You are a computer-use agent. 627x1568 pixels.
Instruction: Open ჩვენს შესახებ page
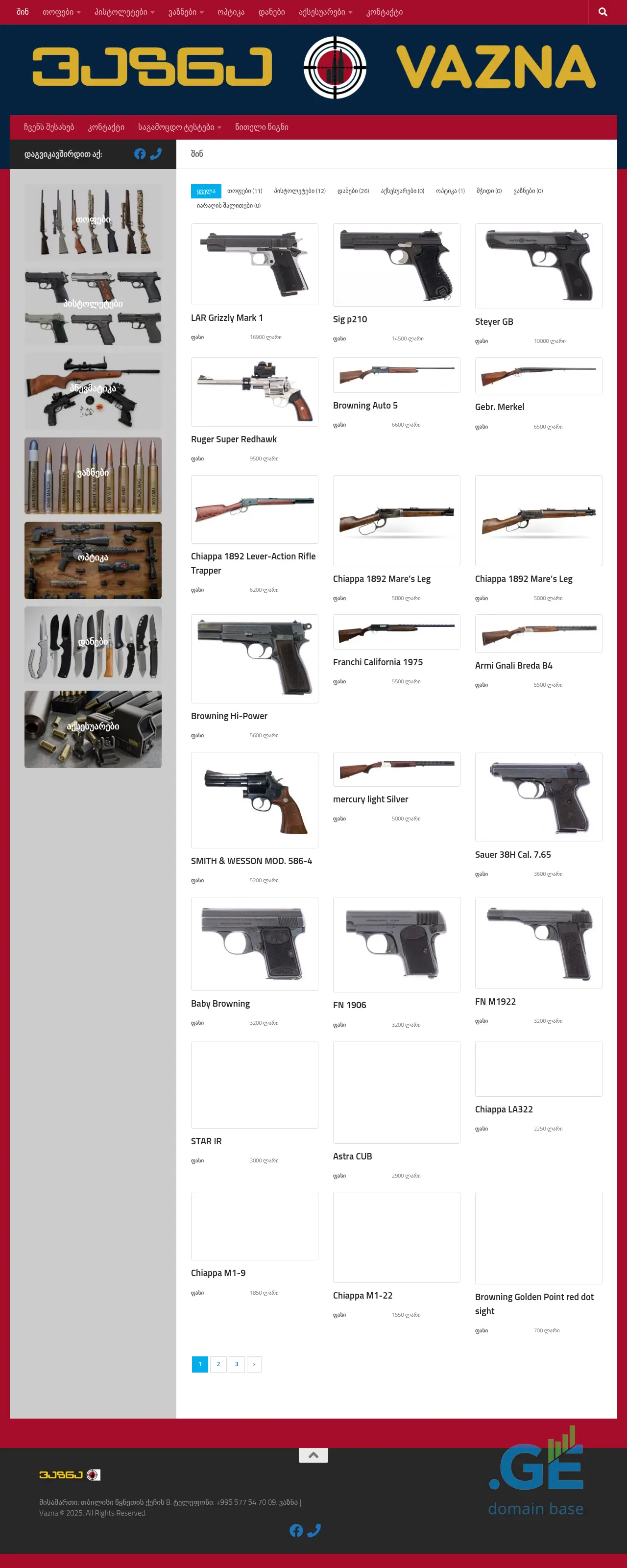click(x=48, y=127)
